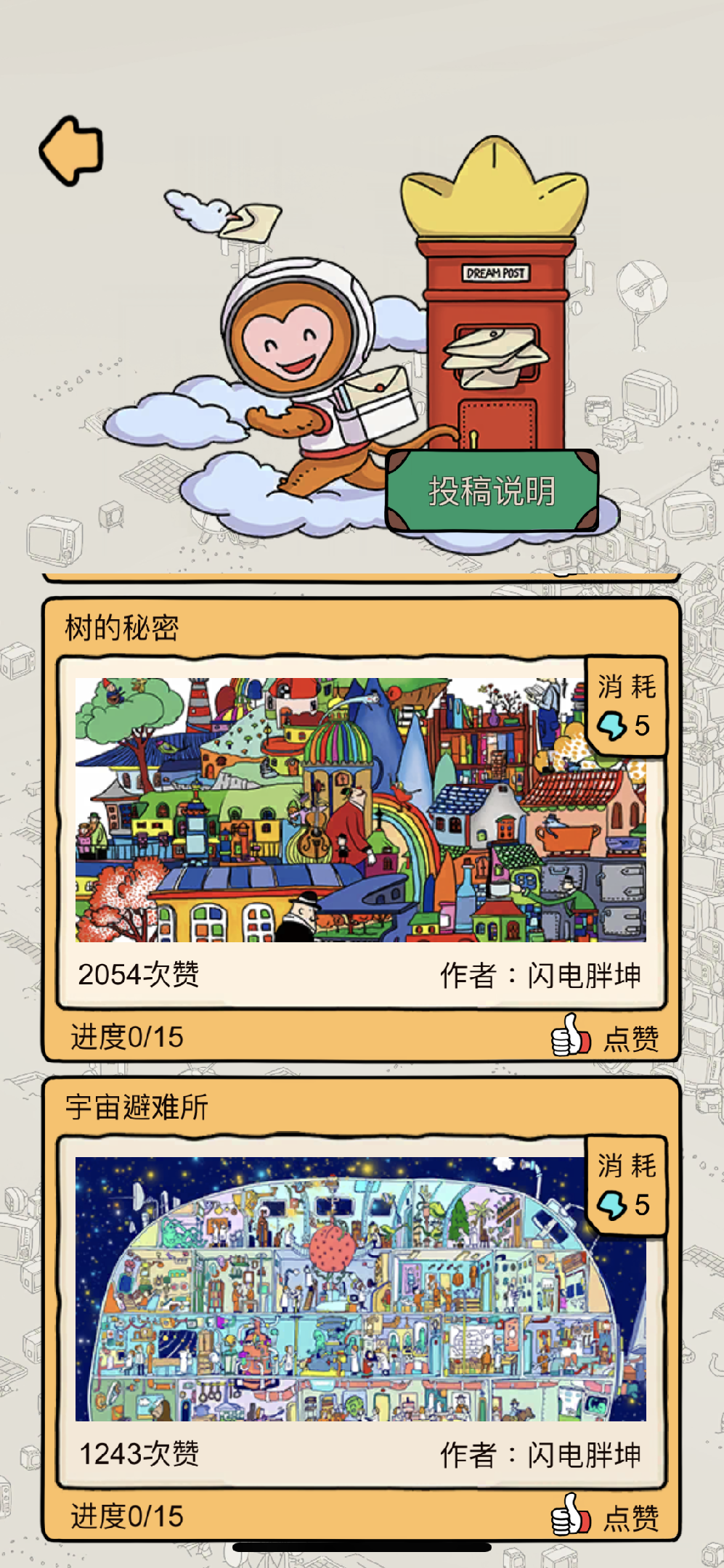
Task: Go back with the orange arrow
Action: tap(72, 150)
